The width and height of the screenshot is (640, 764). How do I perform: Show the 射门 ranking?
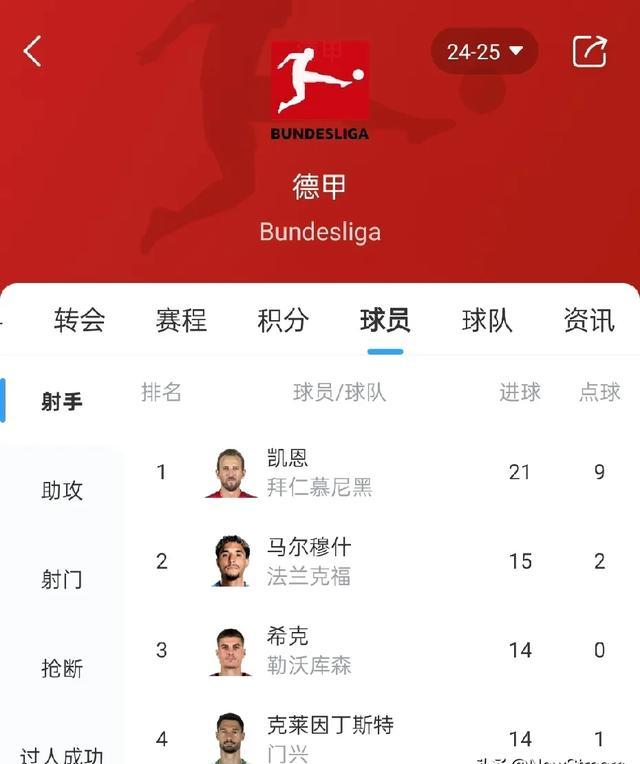(x=62, y=580)
